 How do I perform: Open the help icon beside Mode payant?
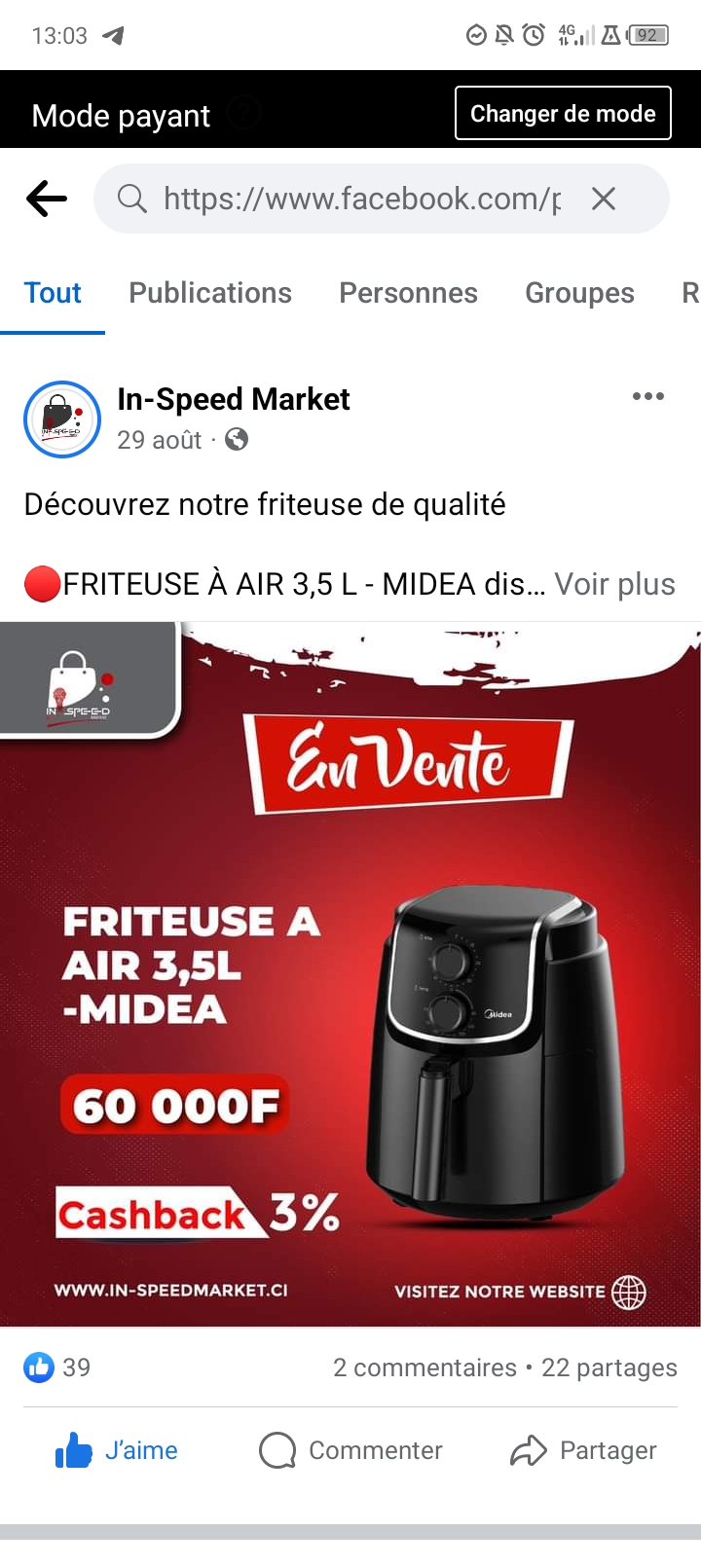click(x=244, y=115)
